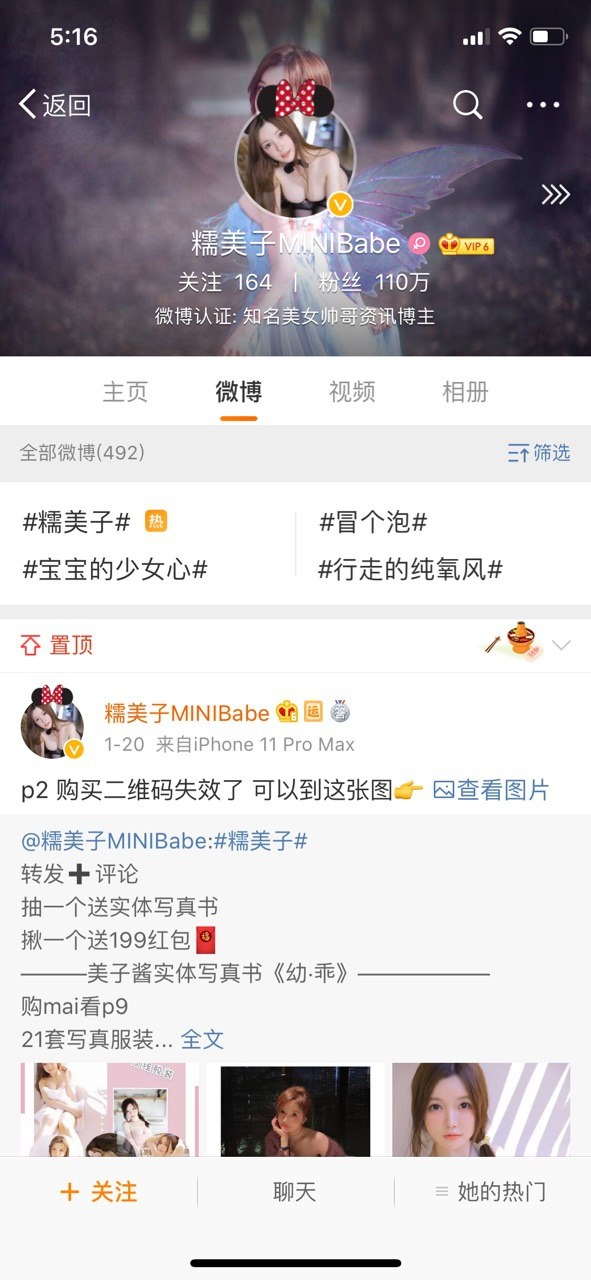Switch to the 相册 tab
The height and width of the screenshot is (1280, 591).
[x=466, y=391]
